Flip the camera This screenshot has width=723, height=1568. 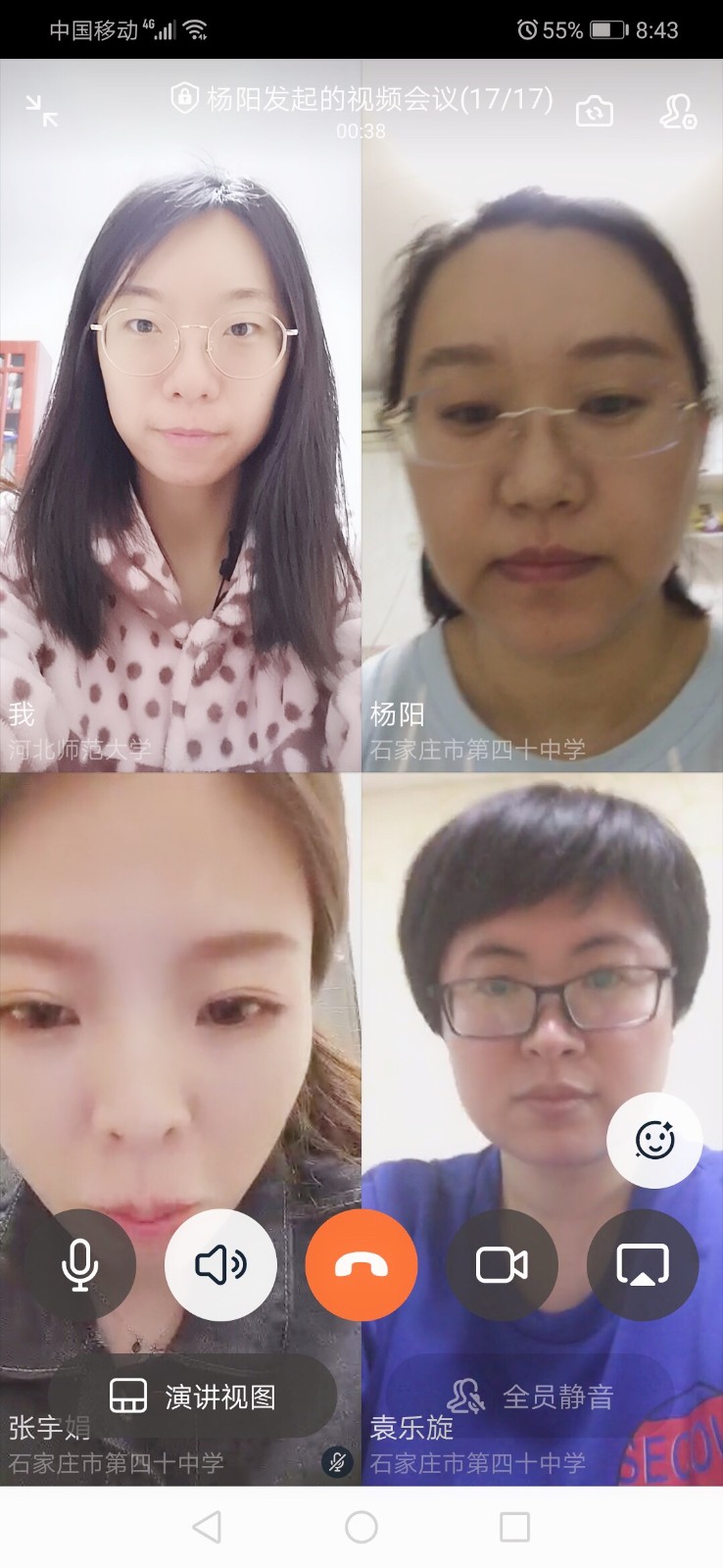click(594, 111)
